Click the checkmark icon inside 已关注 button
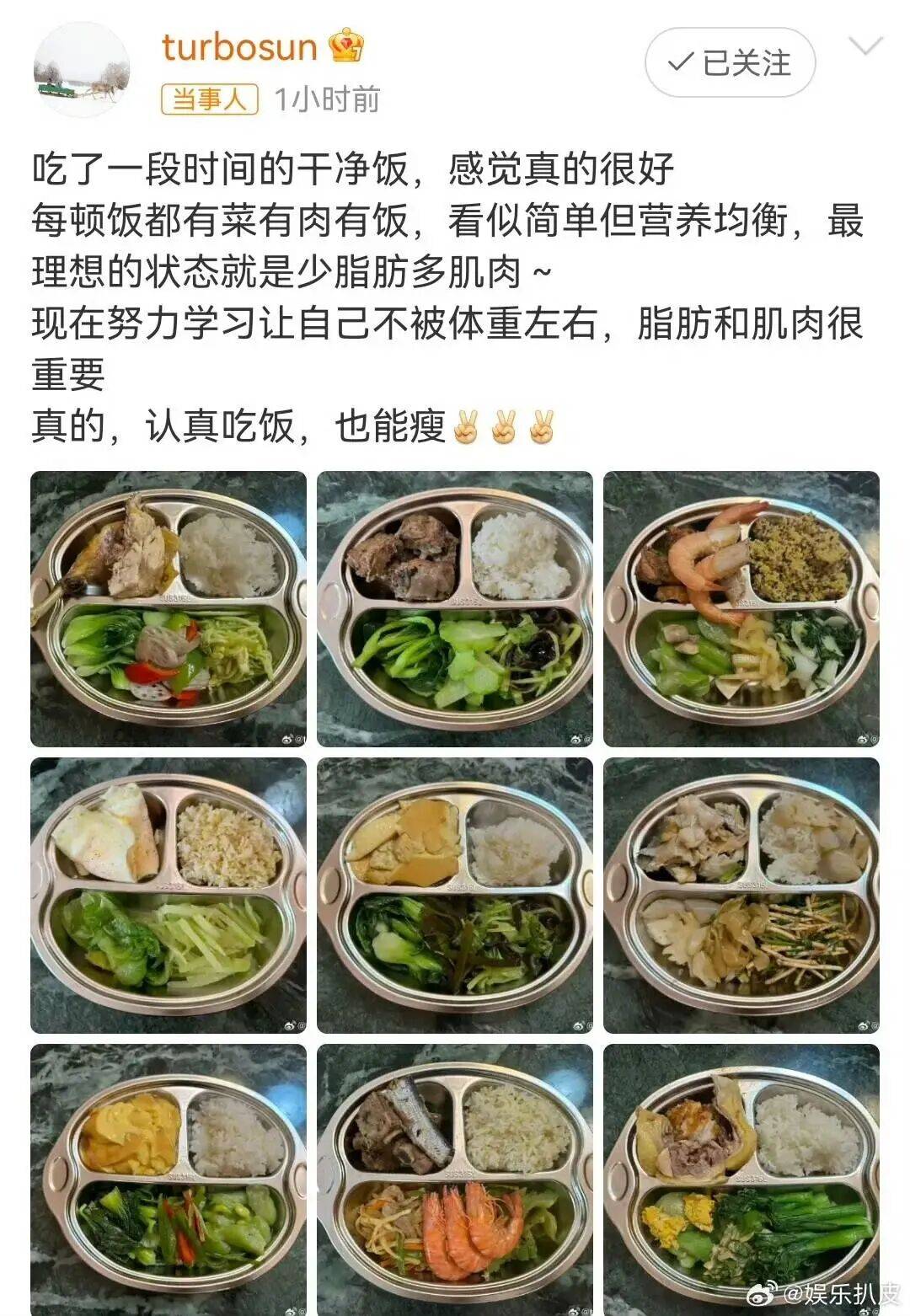The image size is (910, 1316). pos(681,62)
